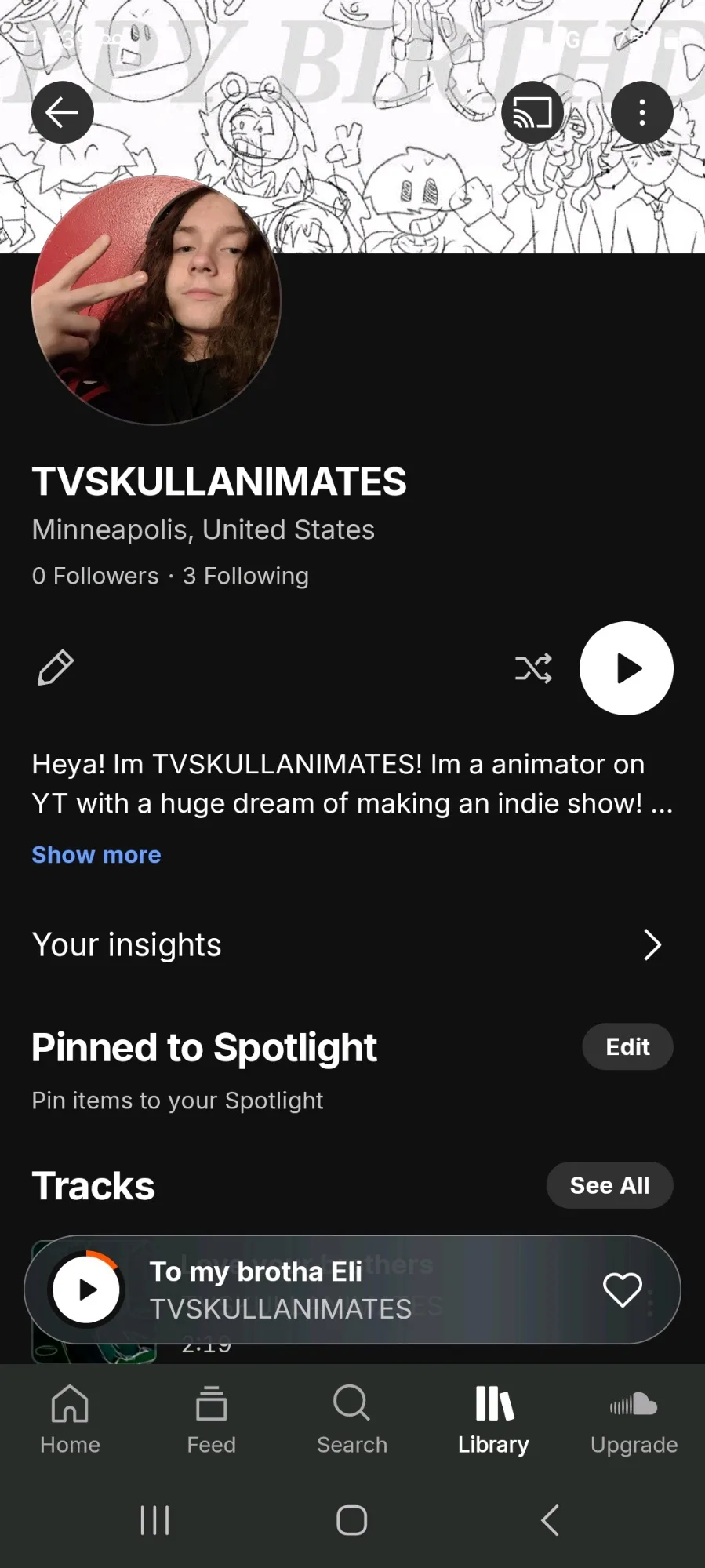This screenshot has height=1568, width=705.
Task: Play To my brotha Eli in mini player
Action: tap(86, 1290)
